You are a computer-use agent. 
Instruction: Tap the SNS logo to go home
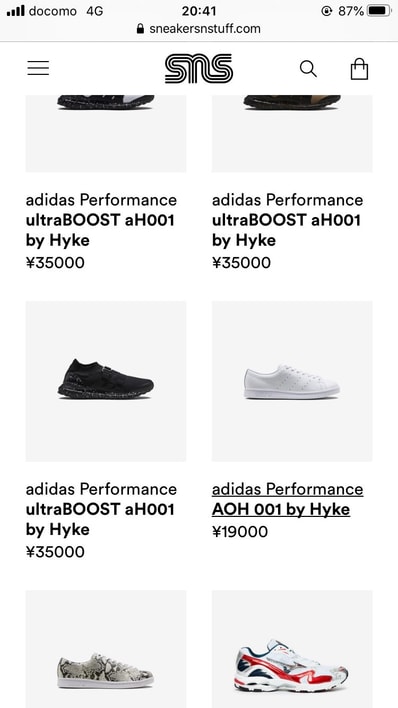[199, 69]
